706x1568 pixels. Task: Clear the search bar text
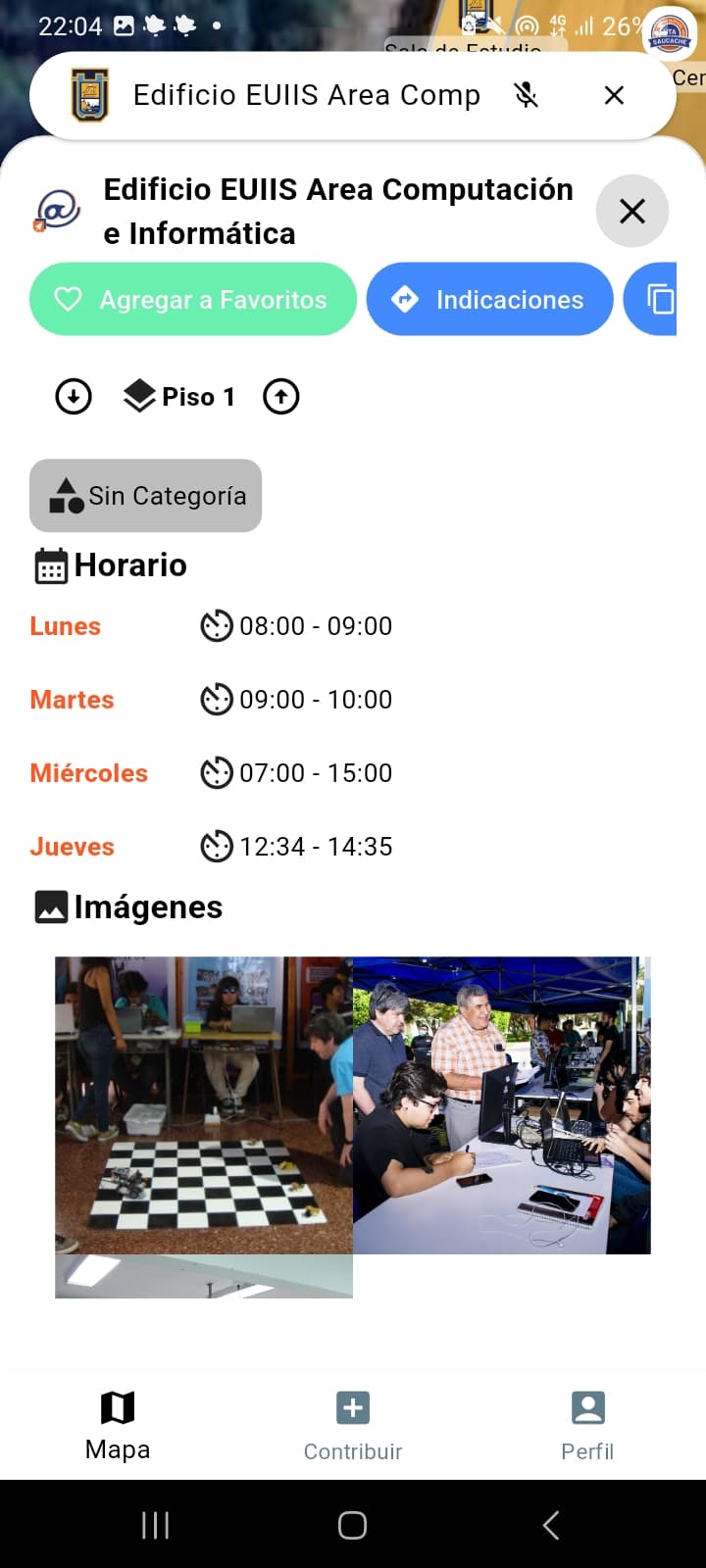coord(614,95)
